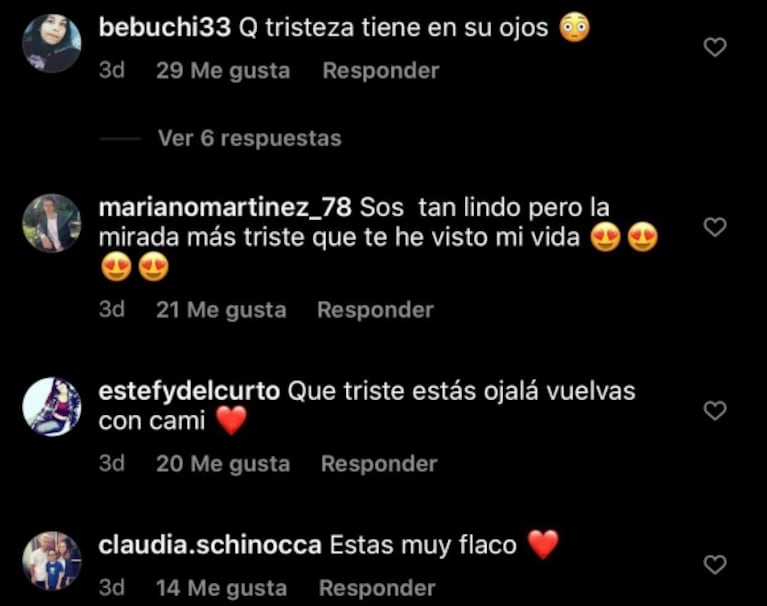View bebuchi33's 29 Me gusta
Image resolution: width=767 pixels, height=606 pixels.
coord(223,71)
